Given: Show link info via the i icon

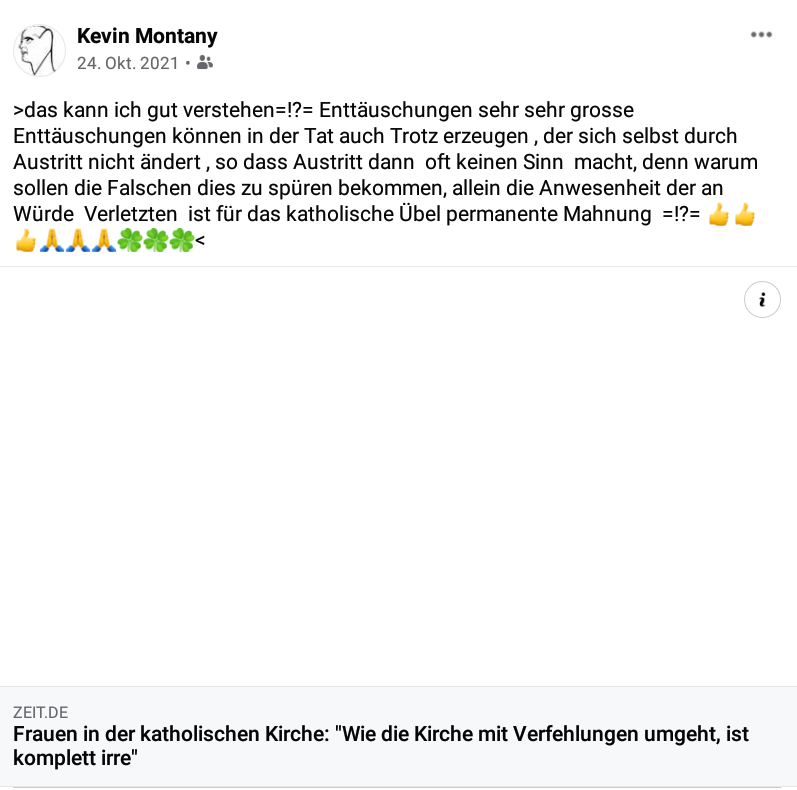Looking at the screenshot, I should pos(762,299).
